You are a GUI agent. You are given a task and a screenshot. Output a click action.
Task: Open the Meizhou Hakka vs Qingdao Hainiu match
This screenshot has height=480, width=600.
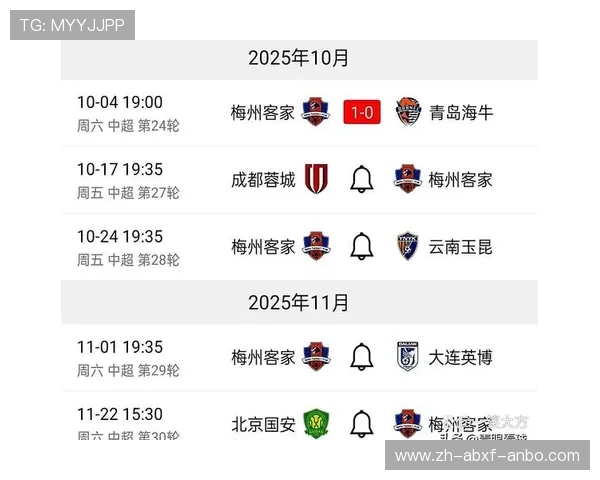(x=362, y=112)
